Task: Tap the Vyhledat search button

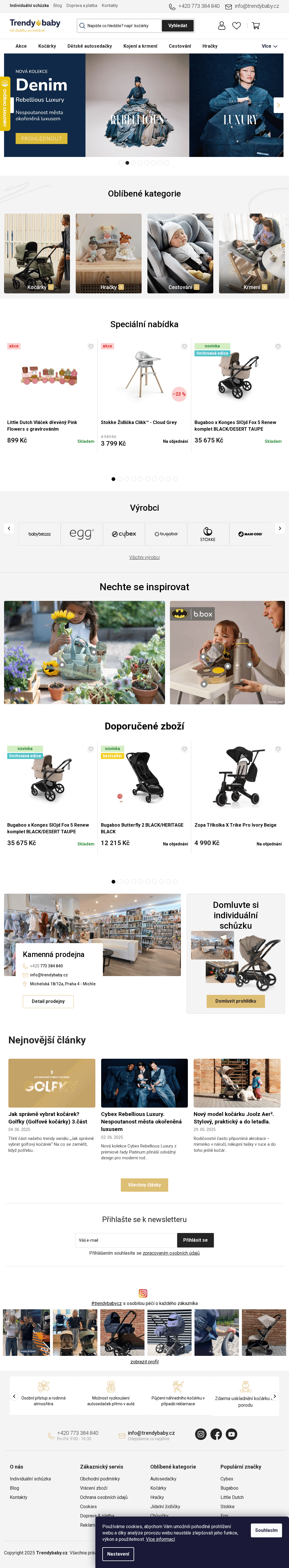Action: (178, 25)
